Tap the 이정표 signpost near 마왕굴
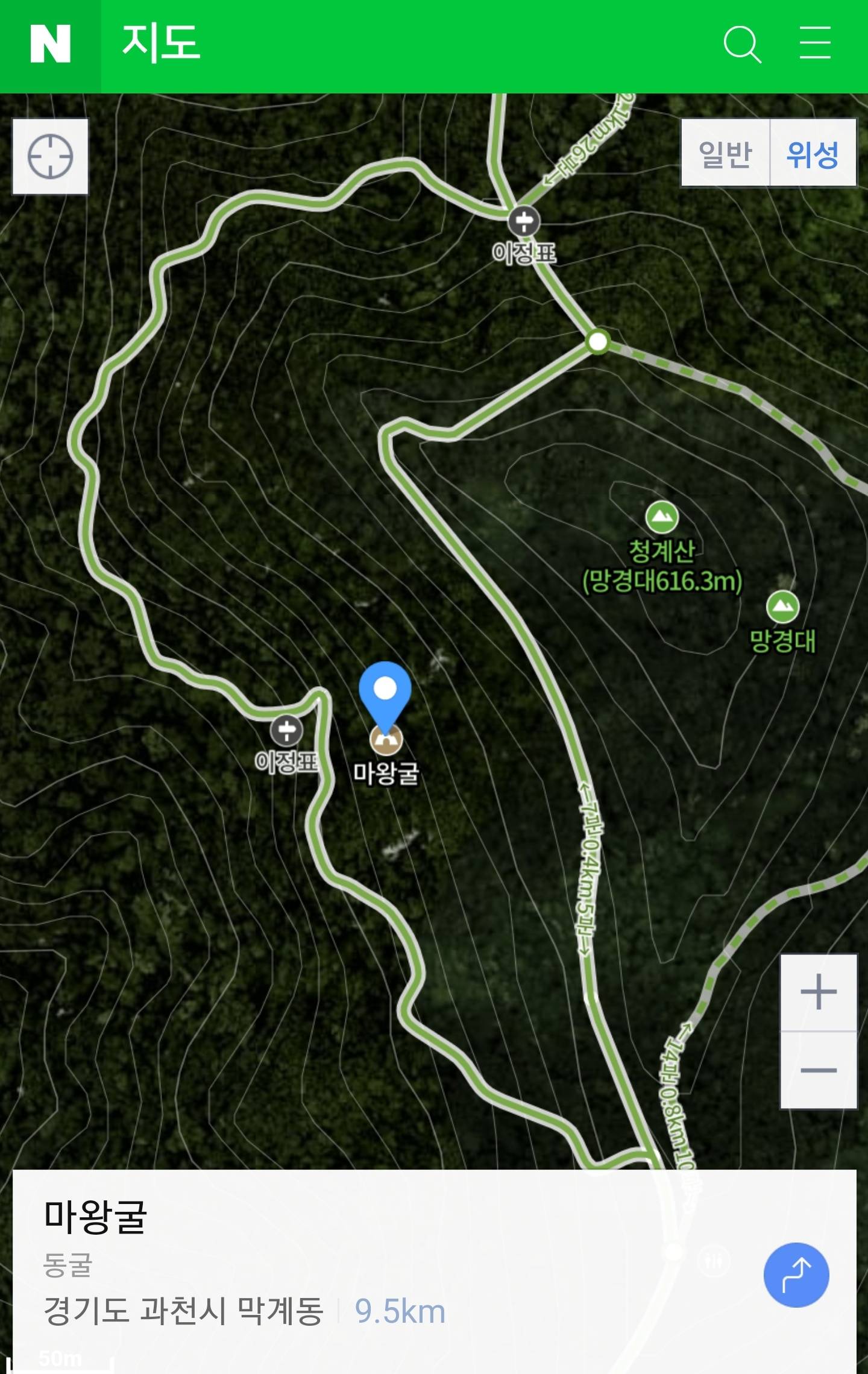The height and width of the screenshot is (1374, 868). coord(286,731)
